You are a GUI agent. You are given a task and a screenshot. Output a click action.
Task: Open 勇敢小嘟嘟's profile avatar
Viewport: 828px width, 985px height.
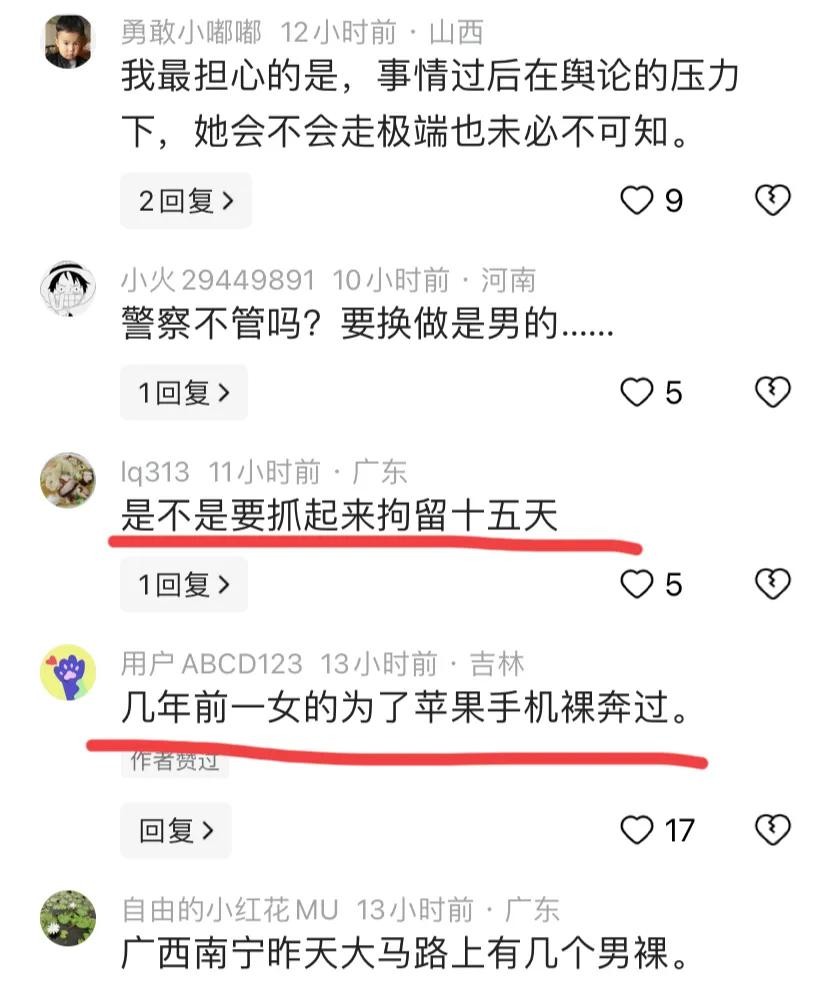[69, 41]
